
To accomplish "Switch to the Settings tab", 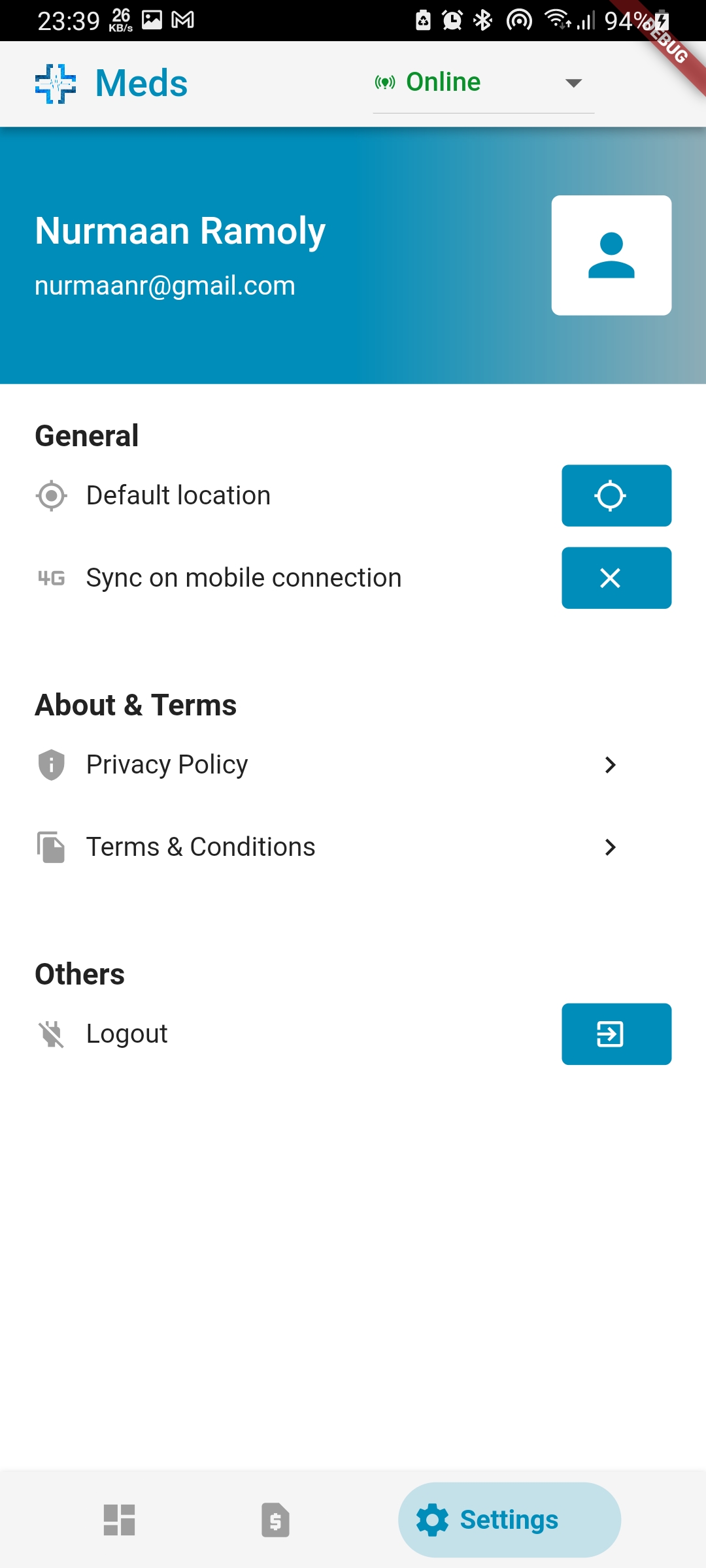I will (x=509, y=1519).
